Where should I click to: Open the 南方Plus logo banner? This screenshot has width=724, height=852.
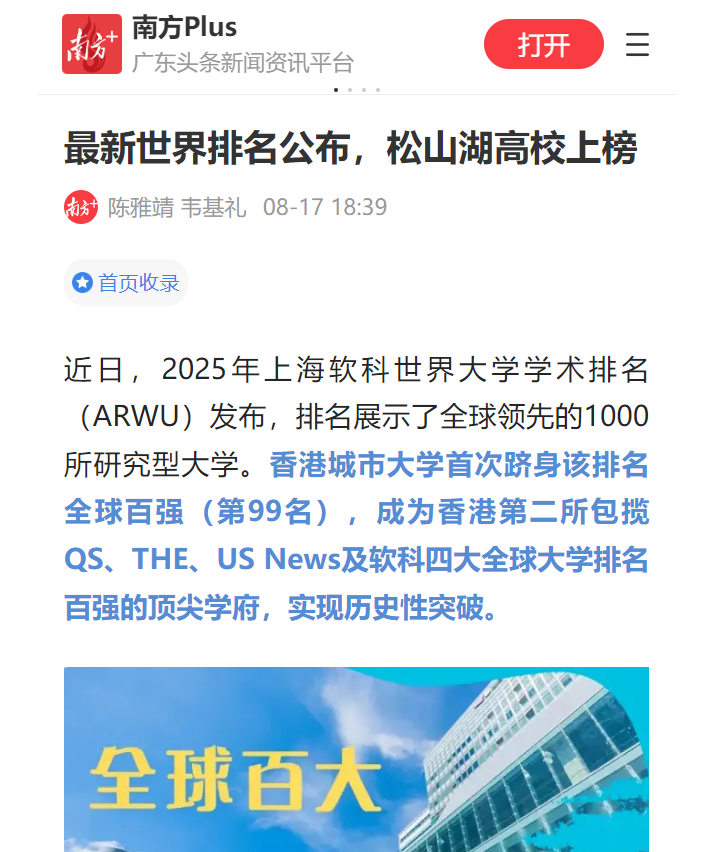pyautogui.click(x=92, y=44)
